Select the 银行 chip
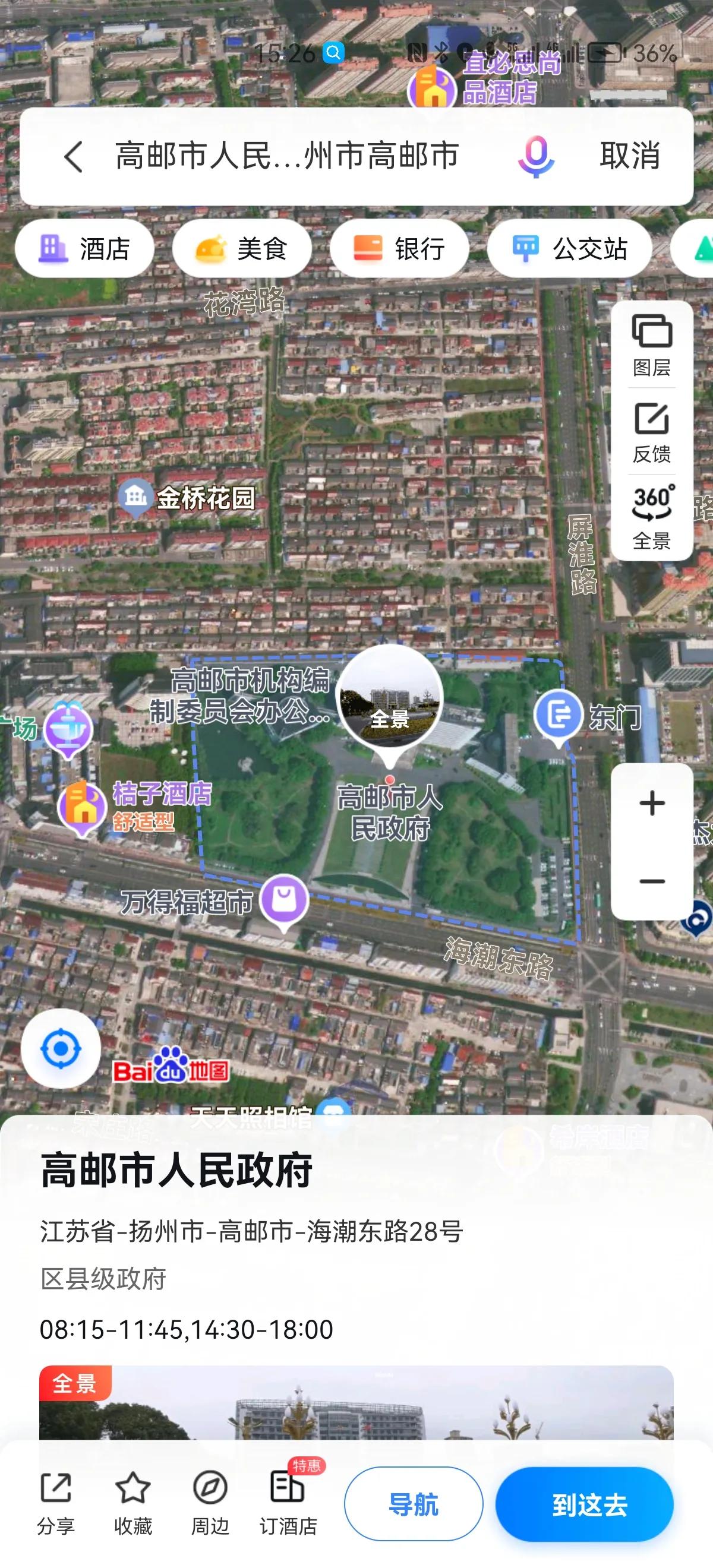713x1568 pixels. (399, 249)
